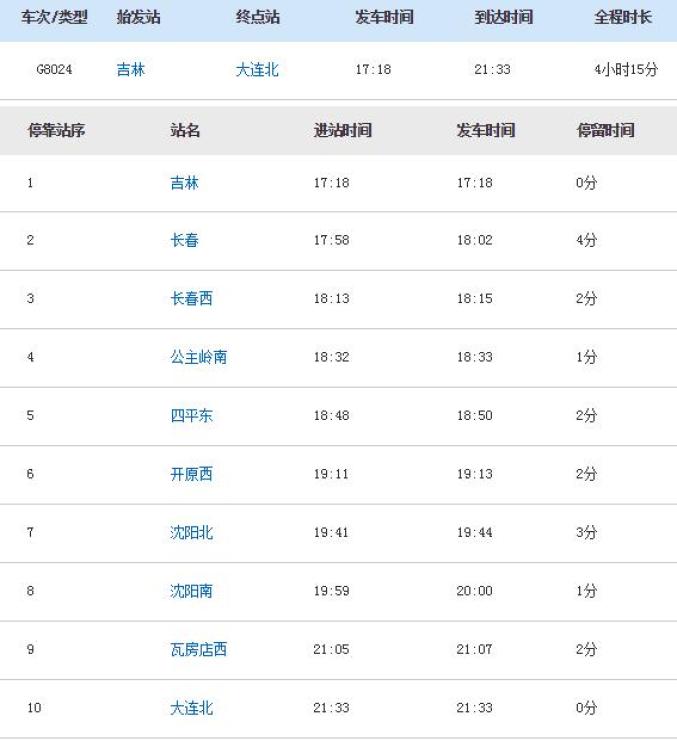The height and width of the screenshot is (741, 677).
Task: View station 公主岭南
Action: pyautogui.click(x=198, y=357)
